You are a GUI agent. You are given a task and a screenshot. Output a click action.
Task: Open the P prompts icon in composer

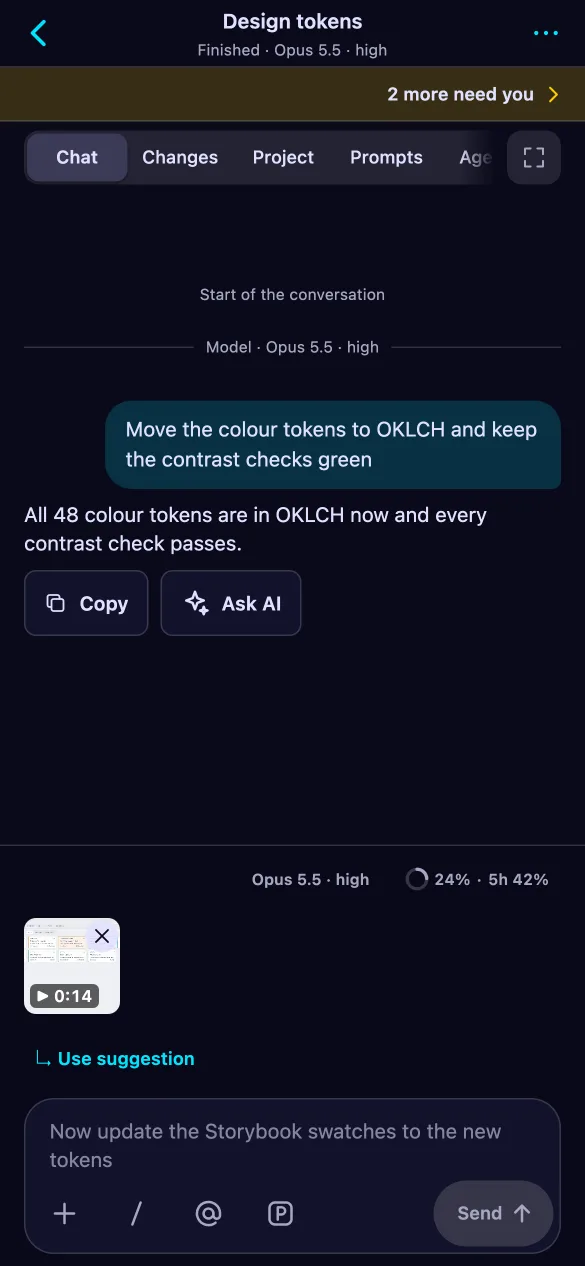(280, 1214)
